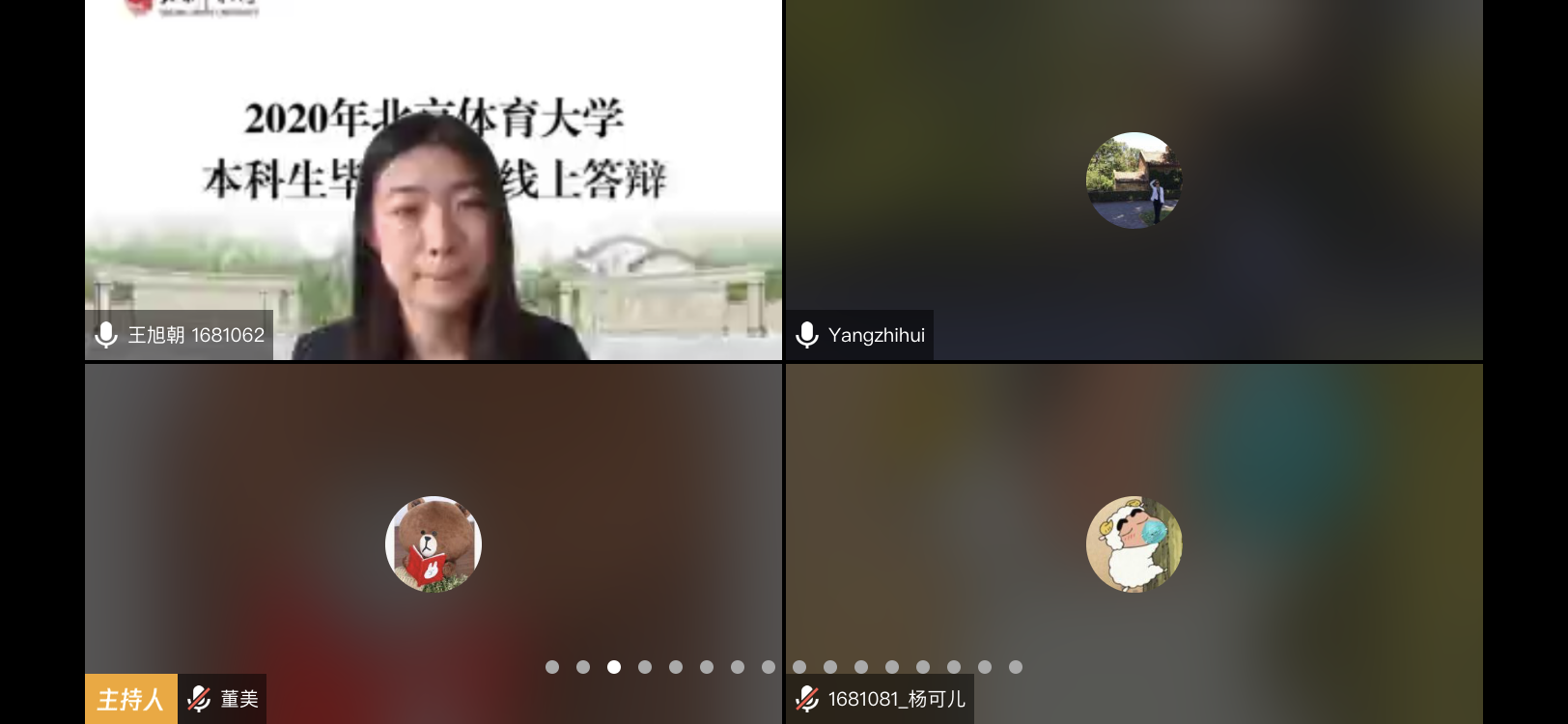The width and height of the screenshot is (1568, 724).
Task: Select 1681081_杨可儿's participant tile
Action: 1134,543
